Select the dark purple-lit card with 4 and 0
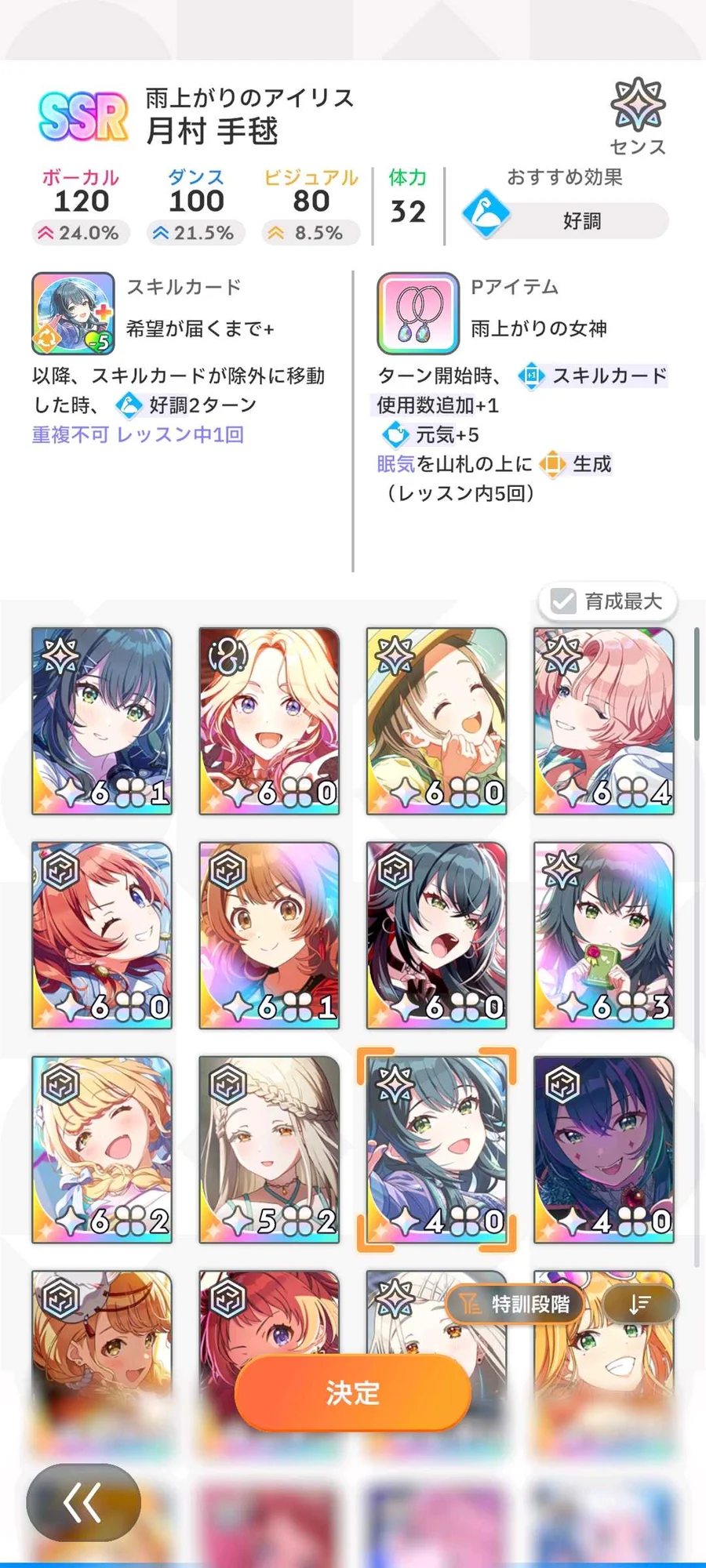The height and width of the screenshot is (1568, 706). (603, 1149)
